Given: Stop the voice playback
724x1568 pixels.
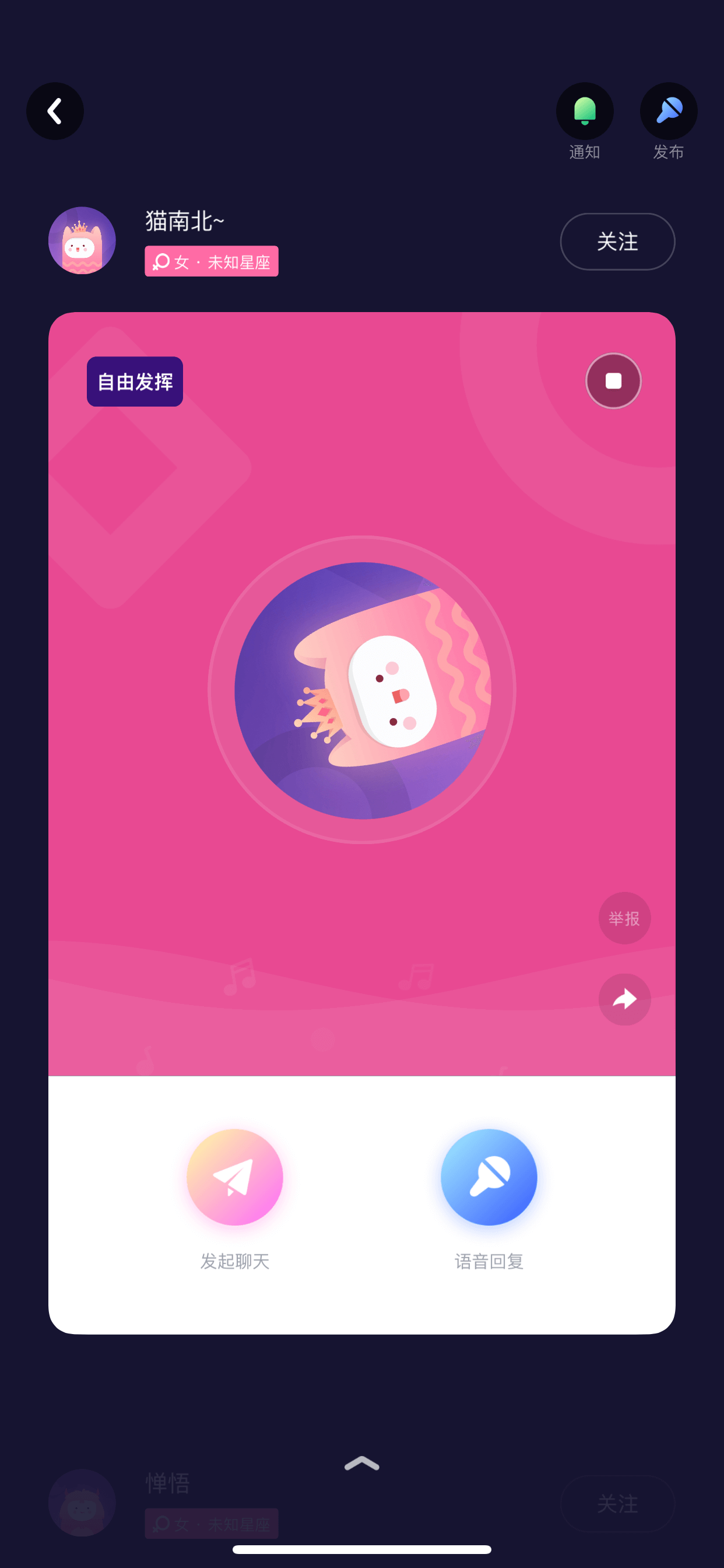Looking at the screenshot, I should [x=613, y=381].
